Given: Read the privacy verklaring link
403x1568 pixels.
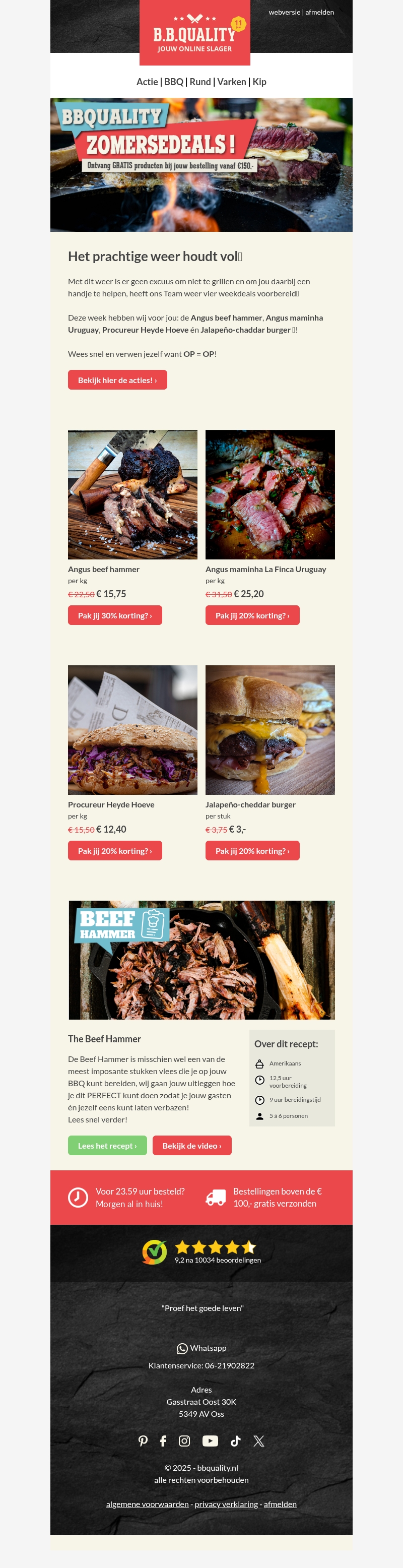Looking at the screenshot, I should click(x=226, y=1504).
